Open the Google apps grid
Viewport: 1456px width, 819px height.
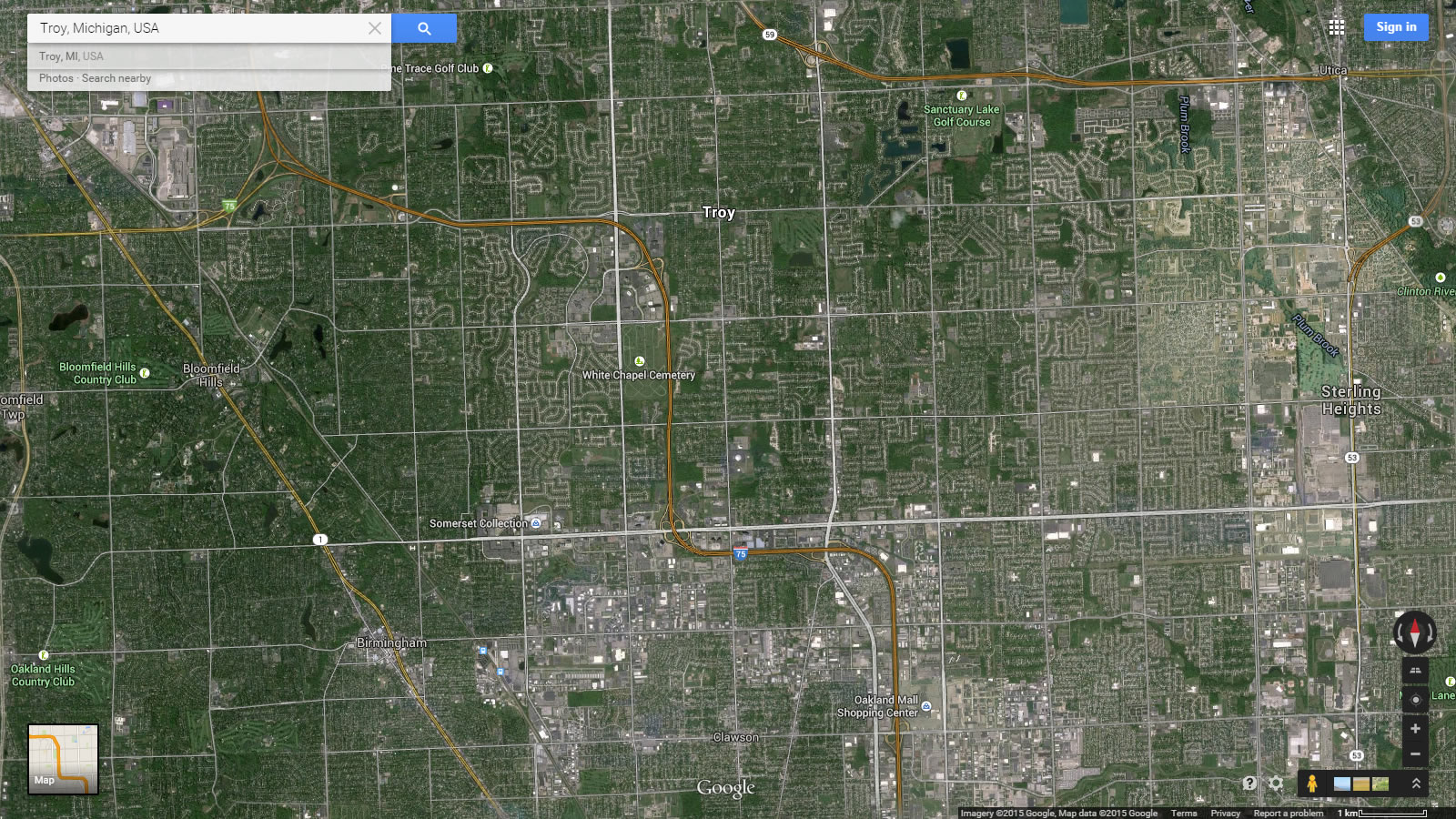pos(1336,27)
